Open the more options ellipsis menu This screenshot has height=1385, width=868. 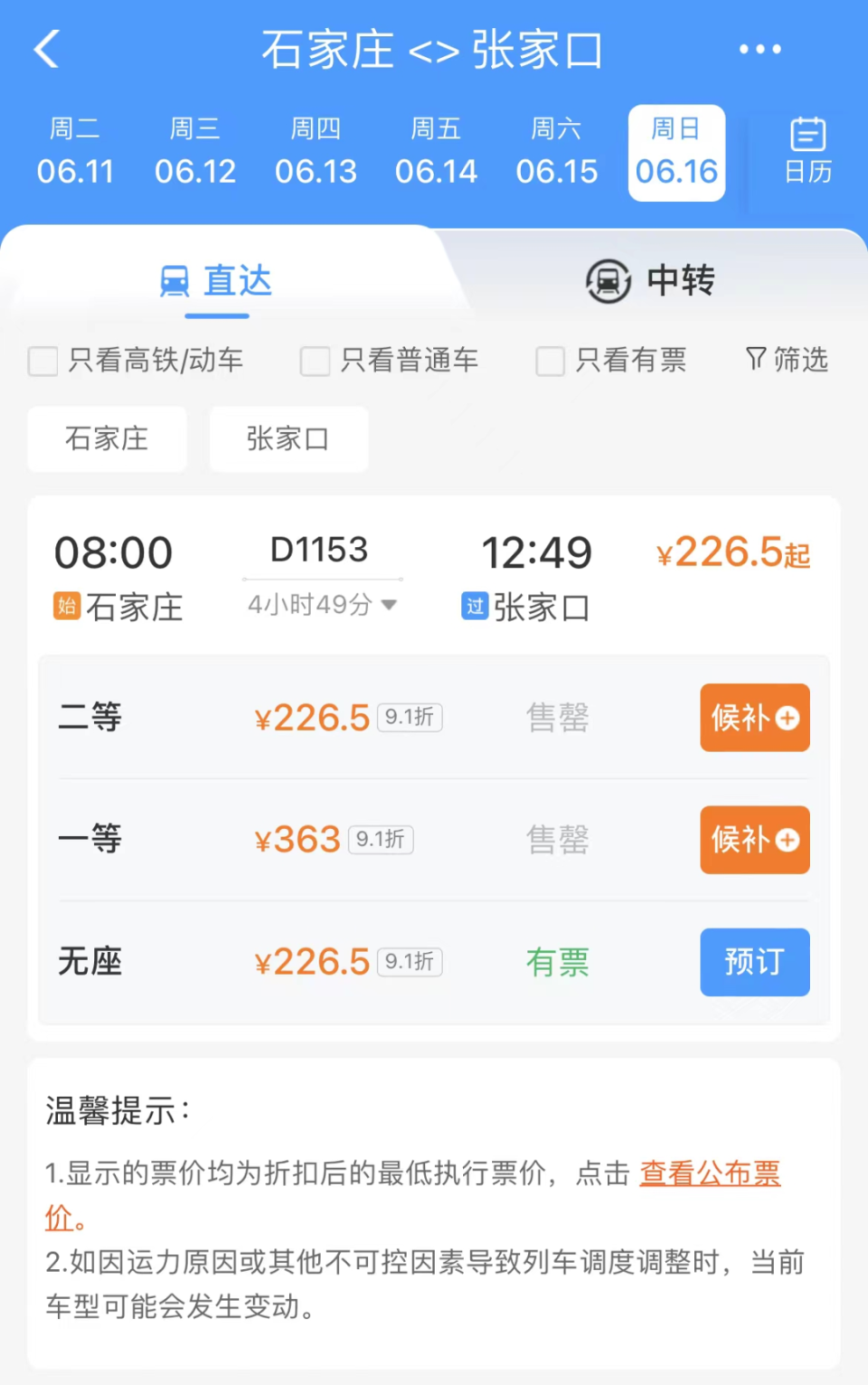point(760,50)
